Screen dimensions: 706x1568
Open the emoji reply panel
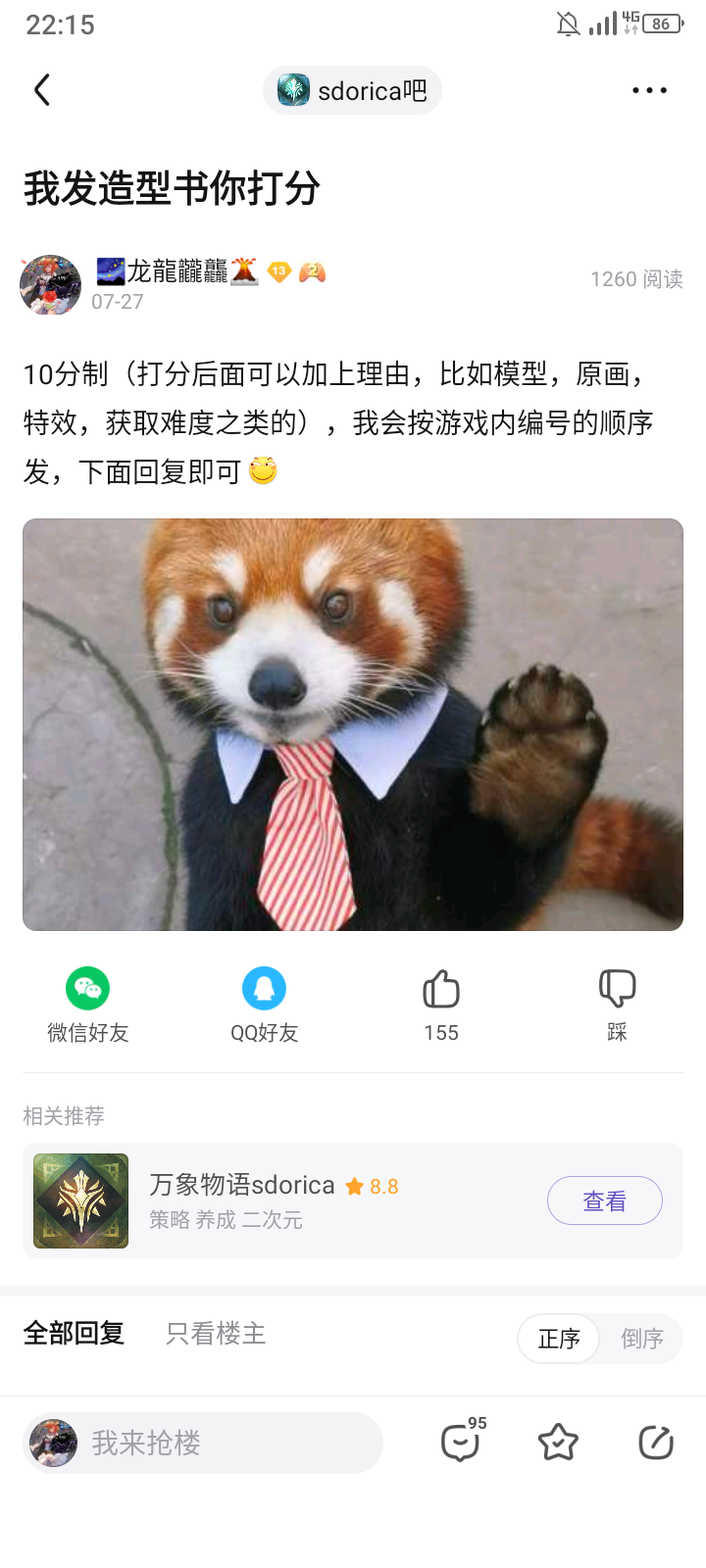pos(460,1442)
